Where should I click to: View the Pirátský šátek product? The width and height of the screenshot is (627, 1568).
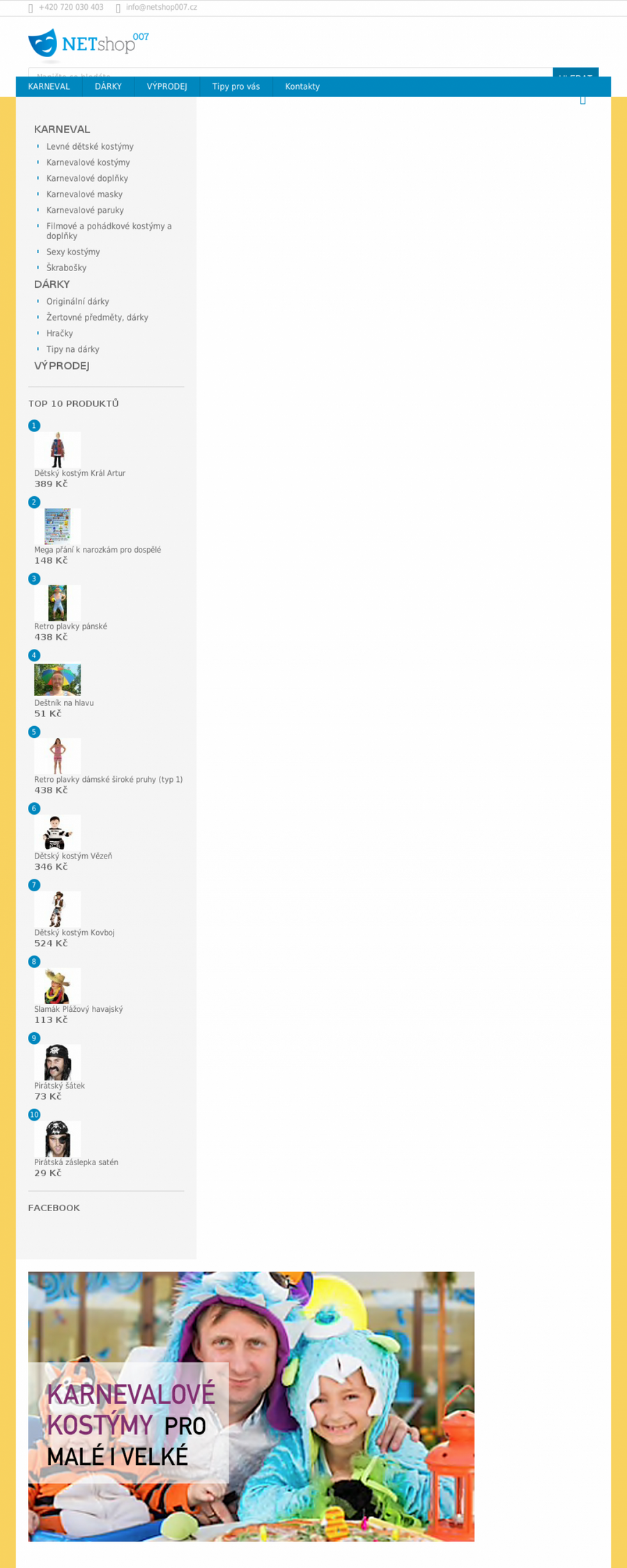(x=59, y=1086)
